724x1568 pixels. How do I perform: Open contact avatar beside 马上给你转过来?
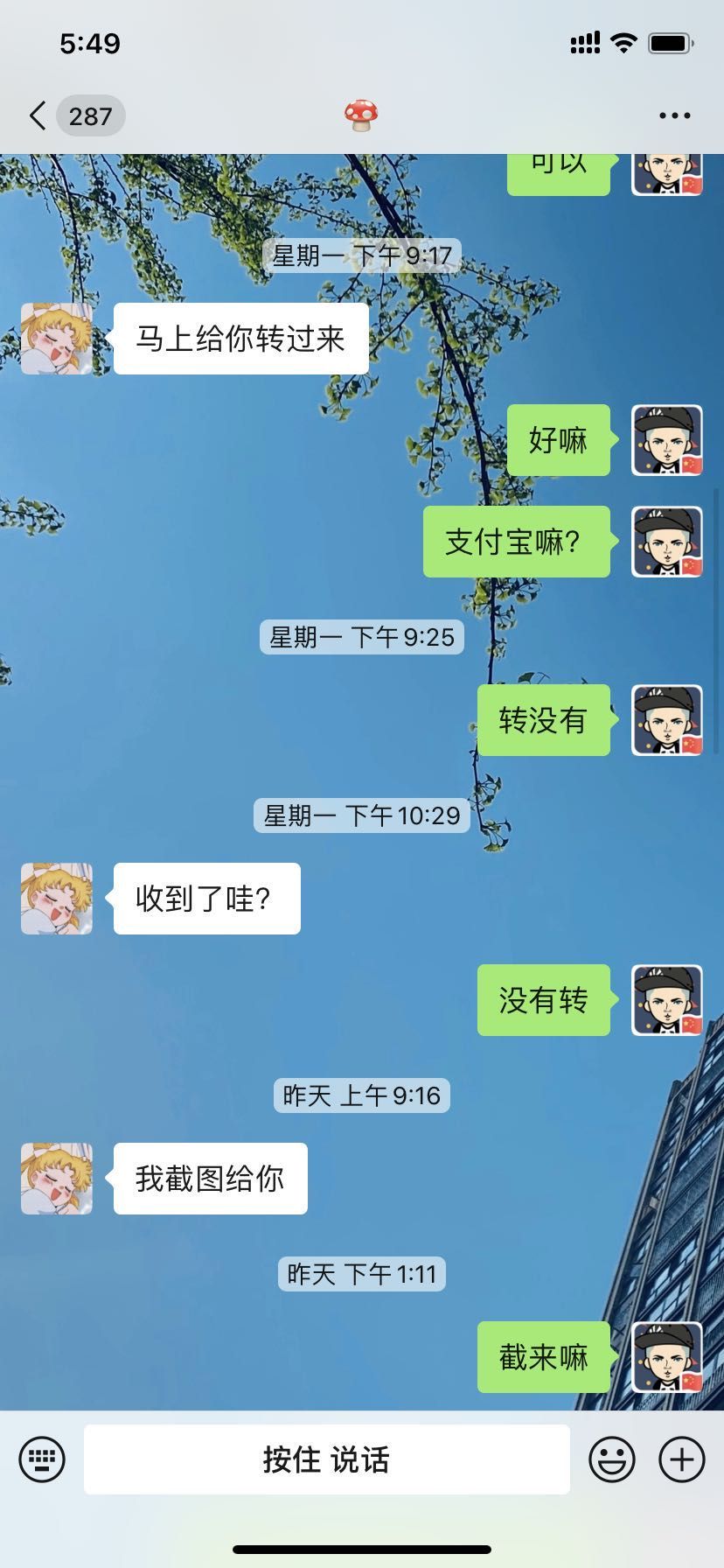[x=57, y=339]
